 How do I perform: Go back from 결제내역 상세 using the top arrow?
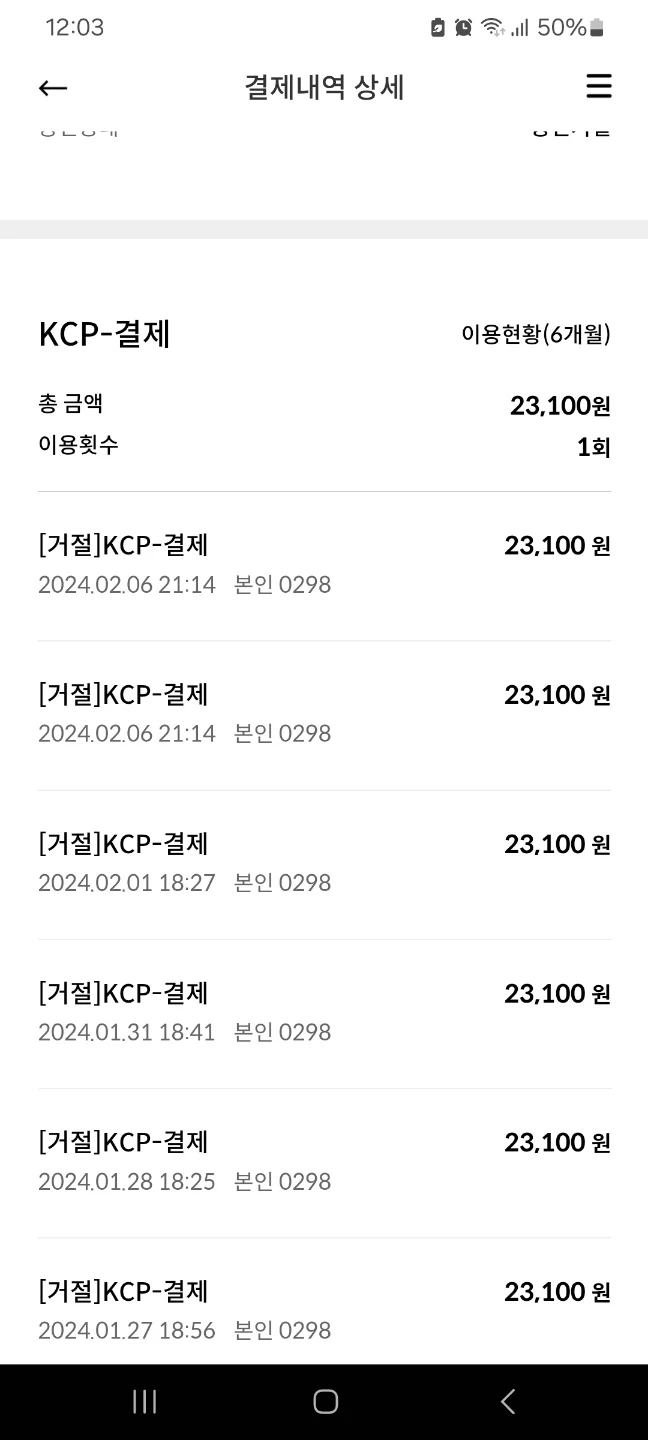(x=53, y=88)
